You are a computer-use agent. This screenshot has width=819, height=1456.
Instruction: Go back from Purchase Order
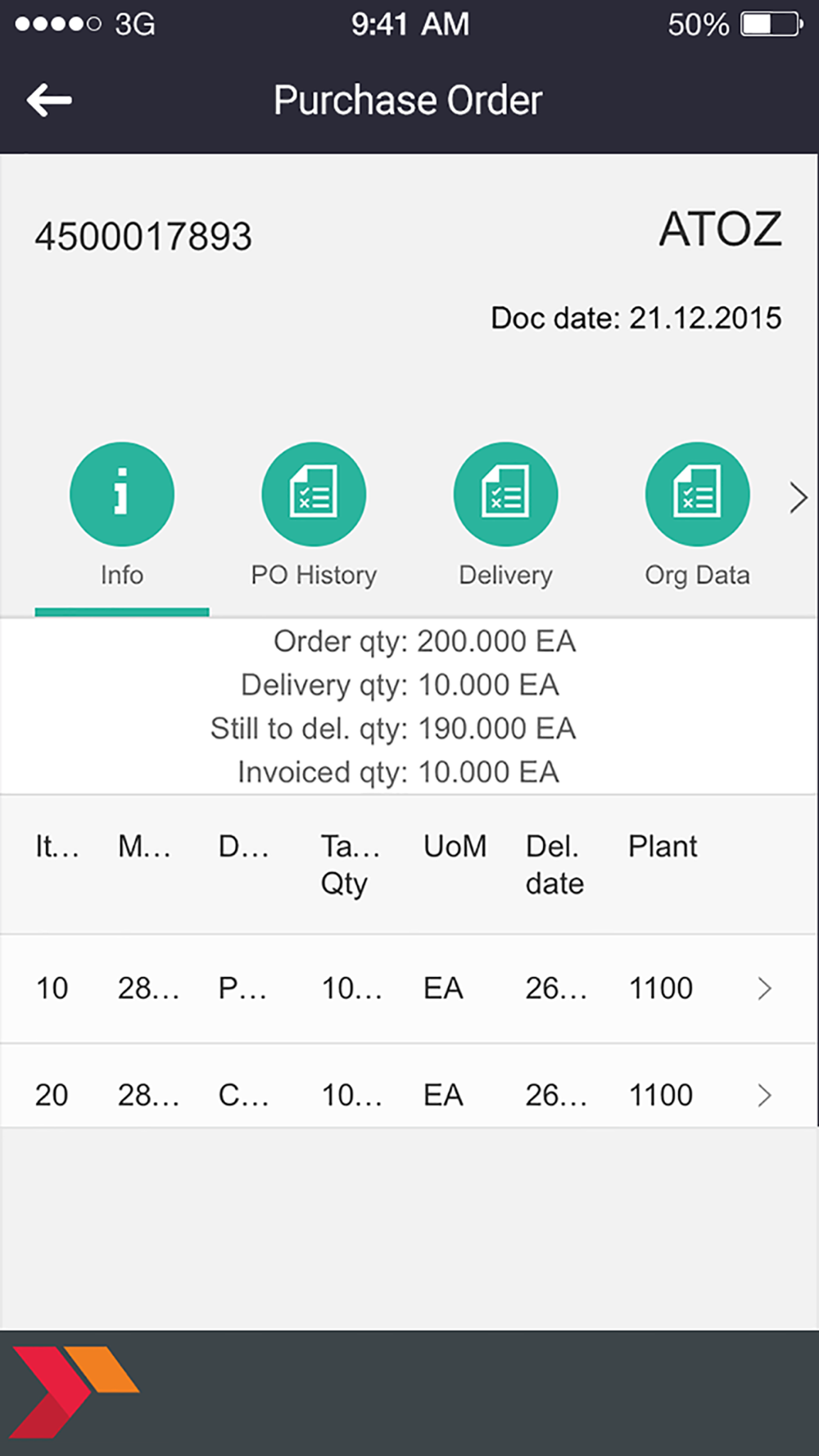49,101
